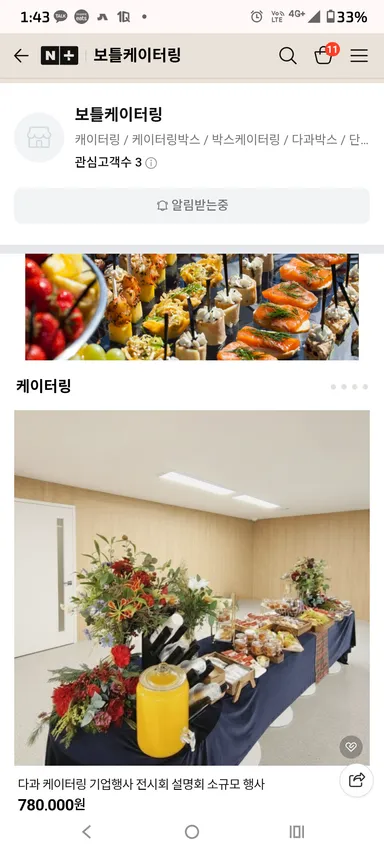Screen dimensions: 384x853
Task: Tap the 보틀케이터링 store profile icon
Action: pyautogui.click(x=39, y=138)
